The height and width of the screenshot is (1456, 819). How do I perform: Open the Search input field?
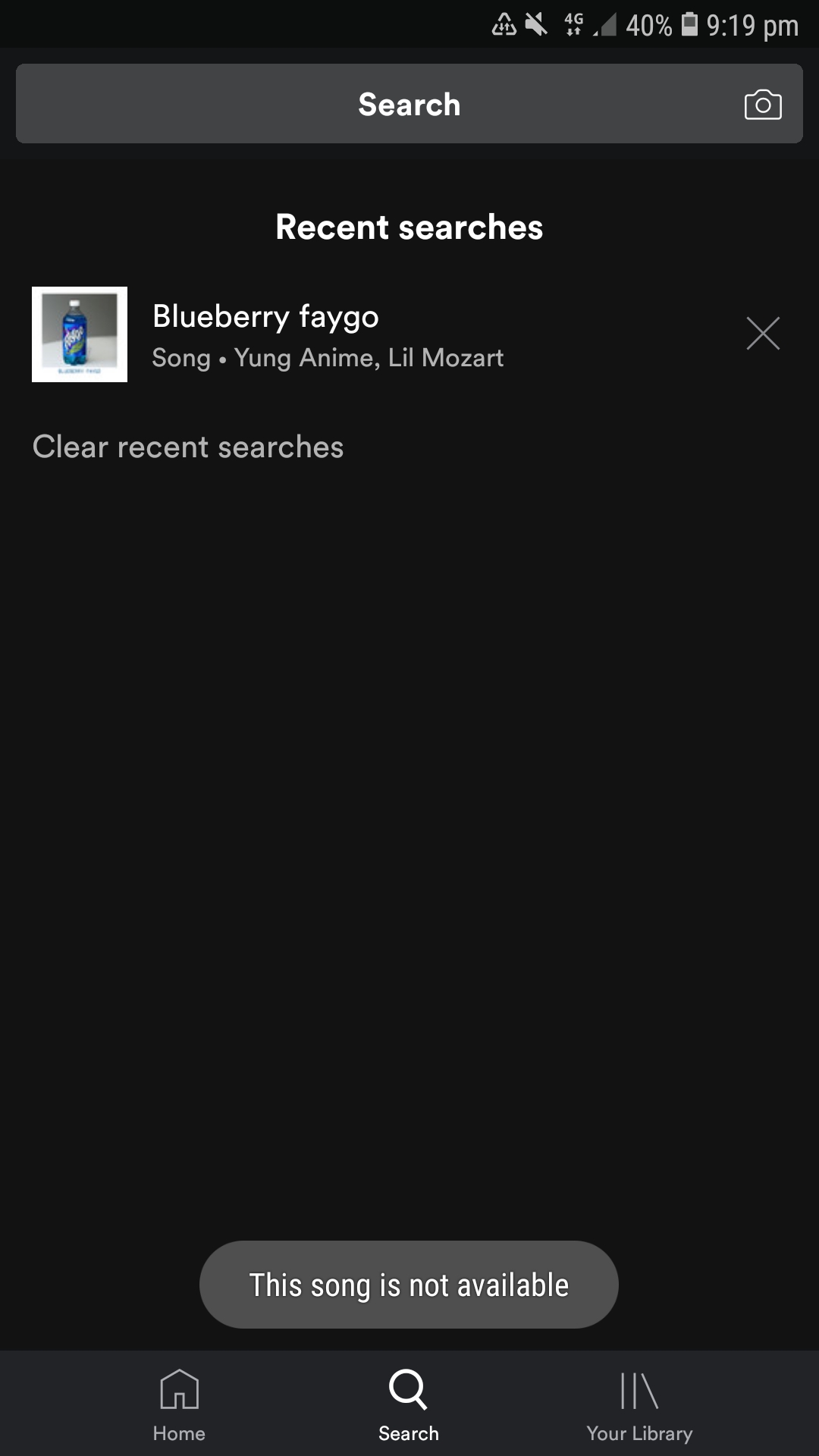pyautogui.click(x=379, y=104)
